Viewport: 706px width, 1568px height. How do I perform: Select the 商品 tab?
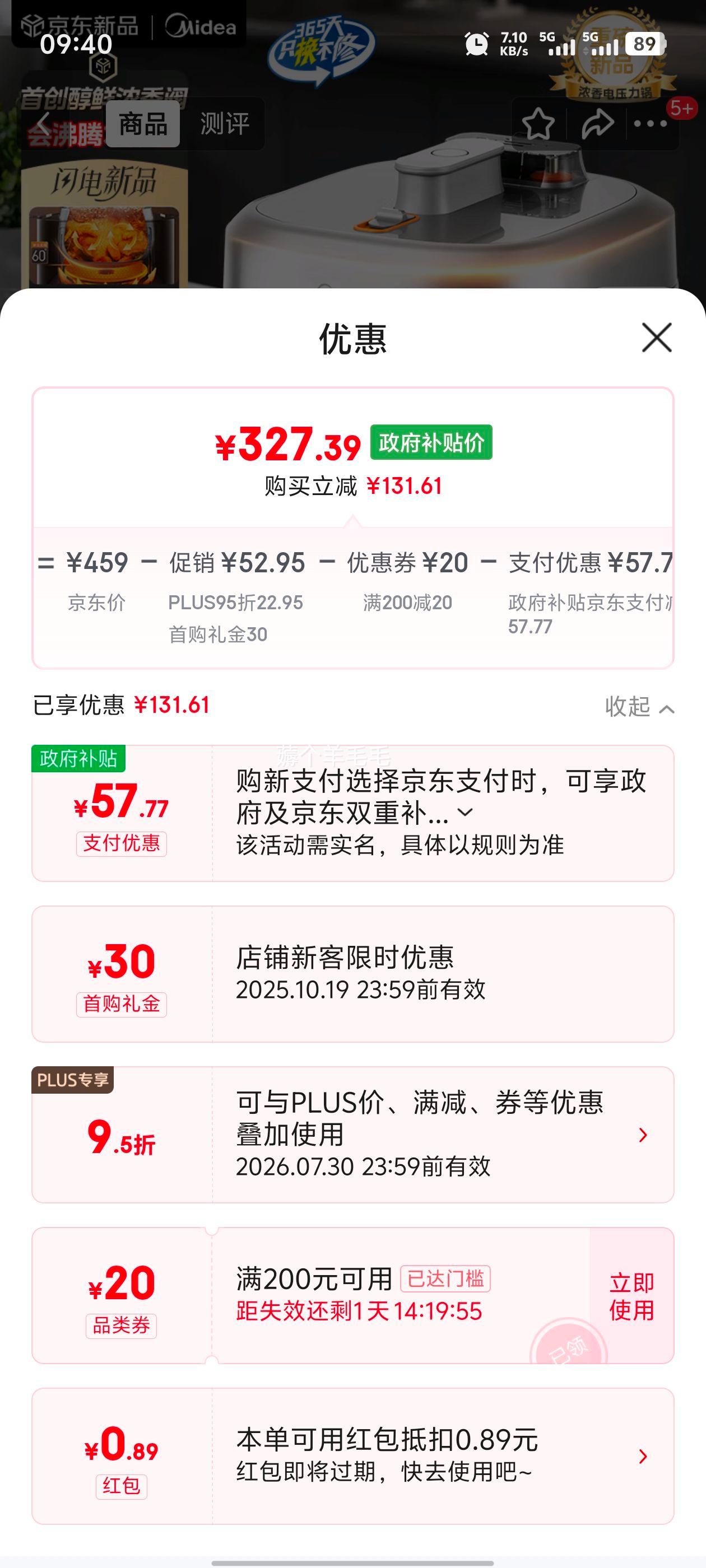tap(143, 124)
